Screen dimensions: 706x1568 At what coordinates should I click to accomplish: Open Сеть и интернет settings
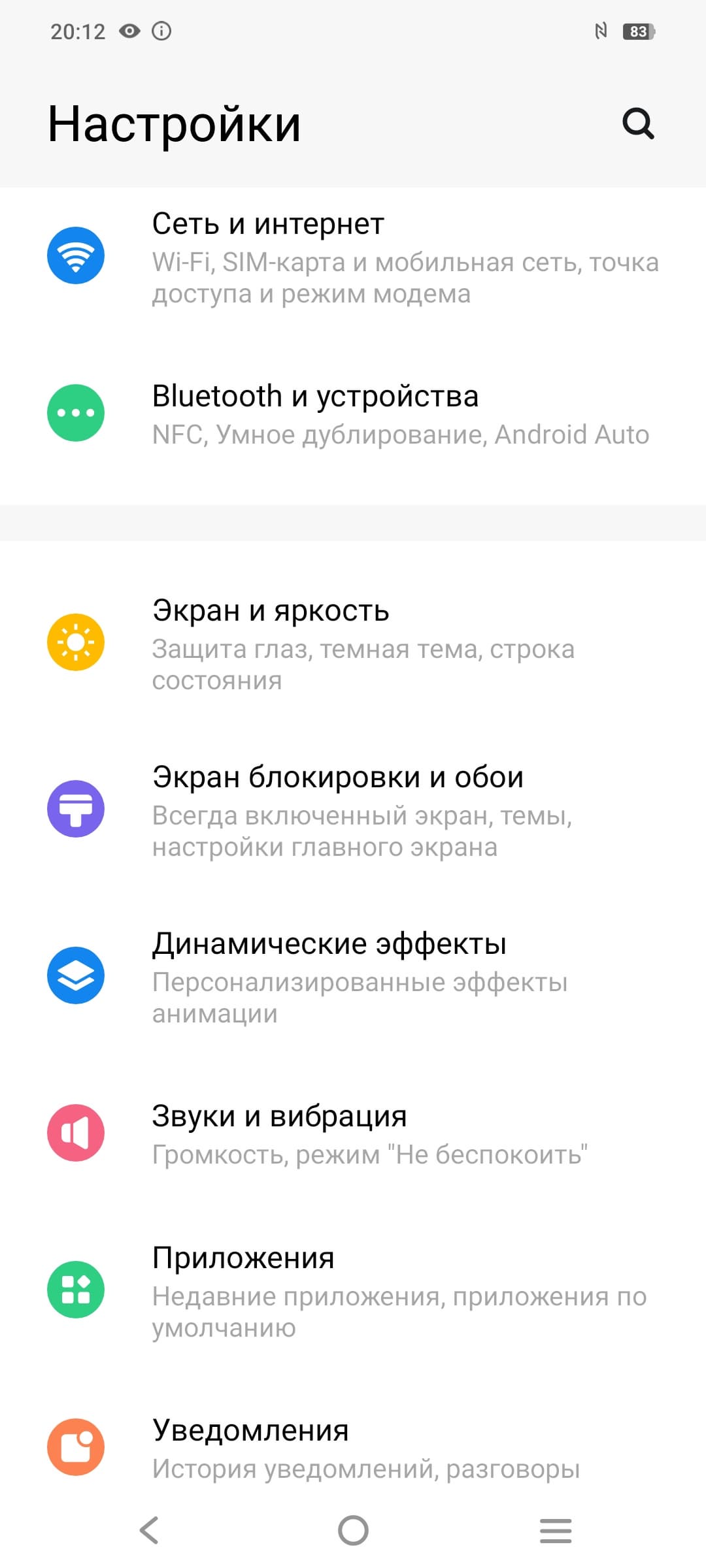(x=353, y=257)
